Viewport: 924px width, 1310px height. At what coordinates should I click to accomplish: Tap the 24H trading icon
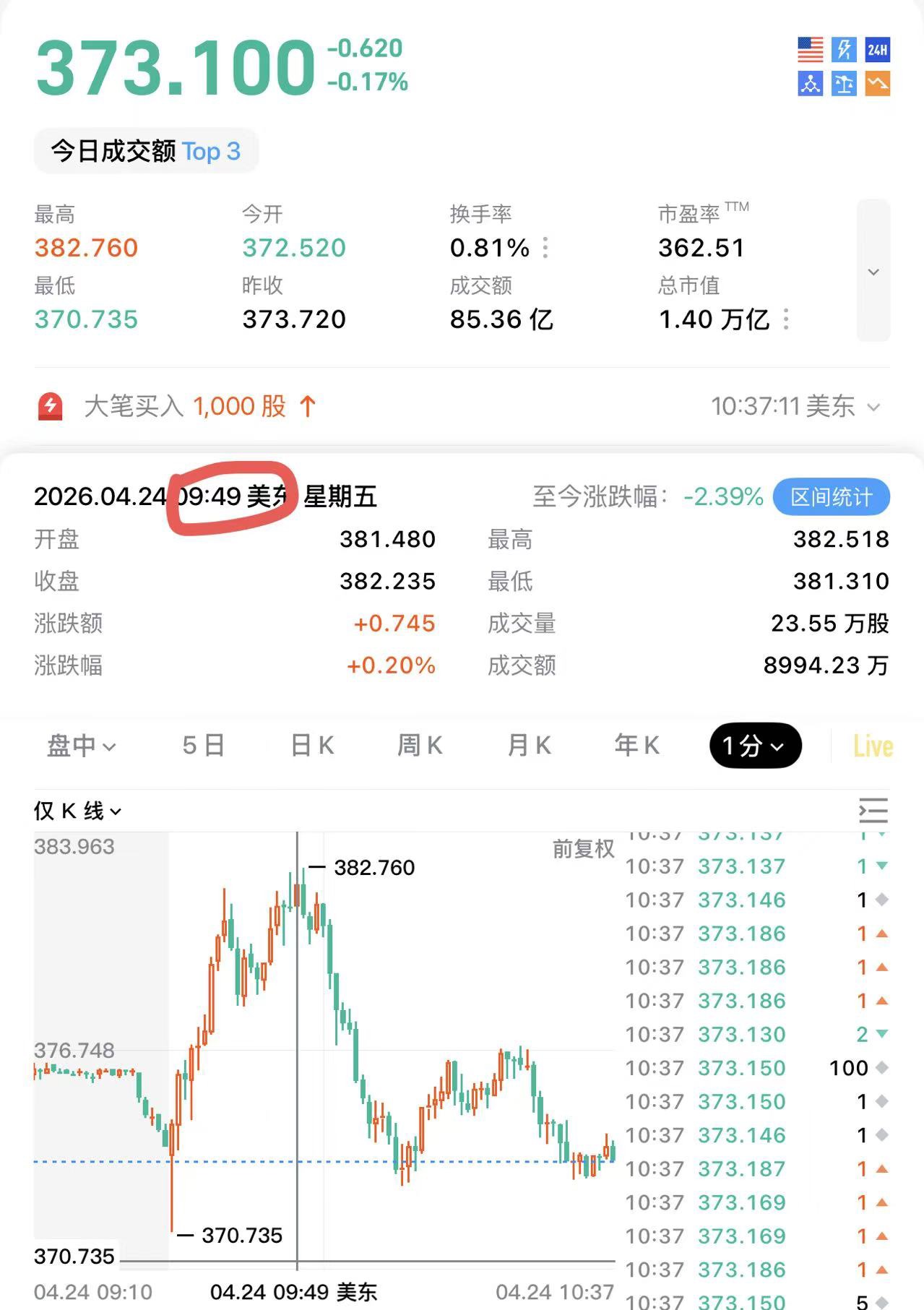pos(877,50)
